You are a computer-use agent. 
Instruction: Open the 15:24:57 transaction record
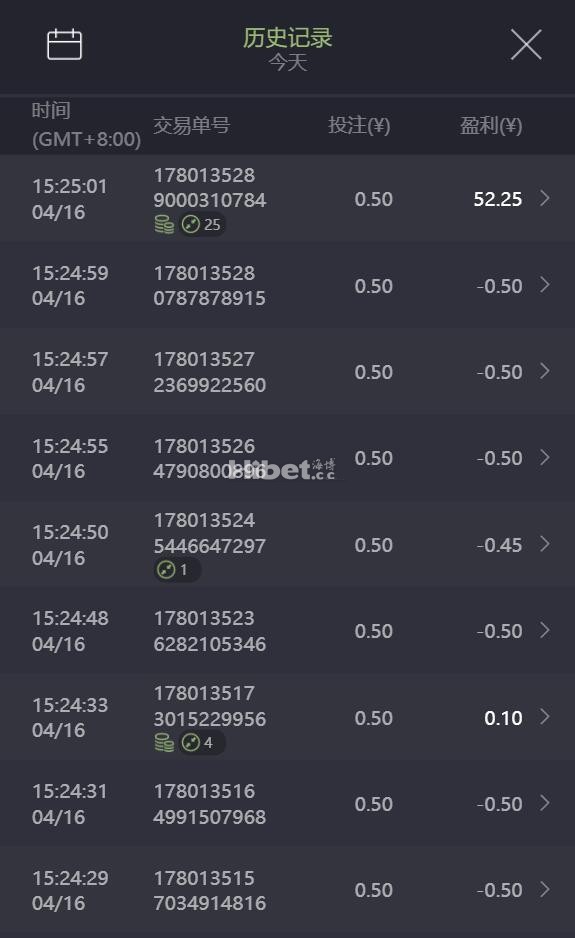pyautogui.click(x=287, y=371)
